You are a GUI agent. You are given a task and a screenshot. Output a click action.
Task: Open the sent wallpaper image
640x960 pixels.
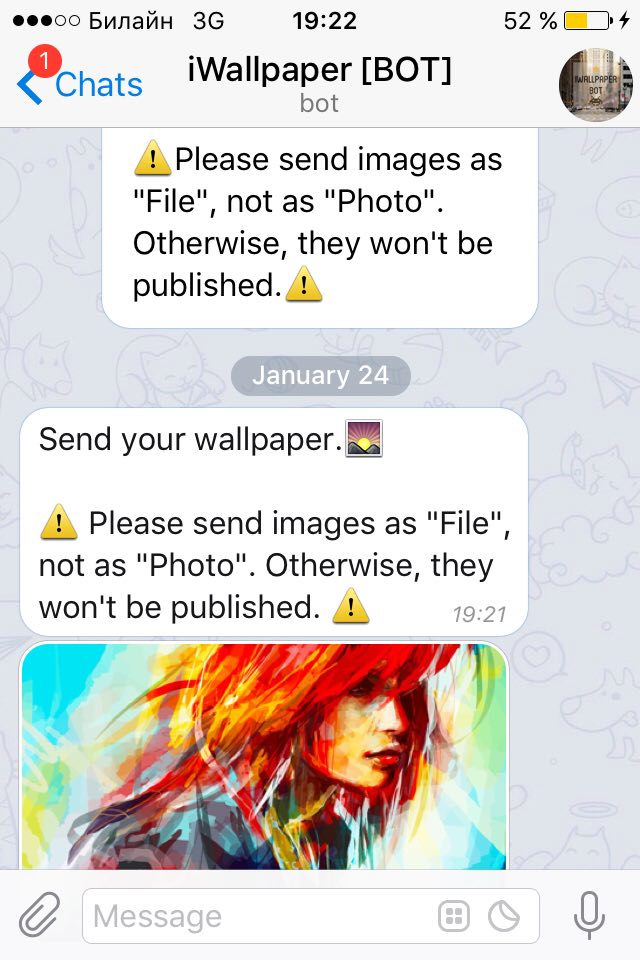coord(264,755)
